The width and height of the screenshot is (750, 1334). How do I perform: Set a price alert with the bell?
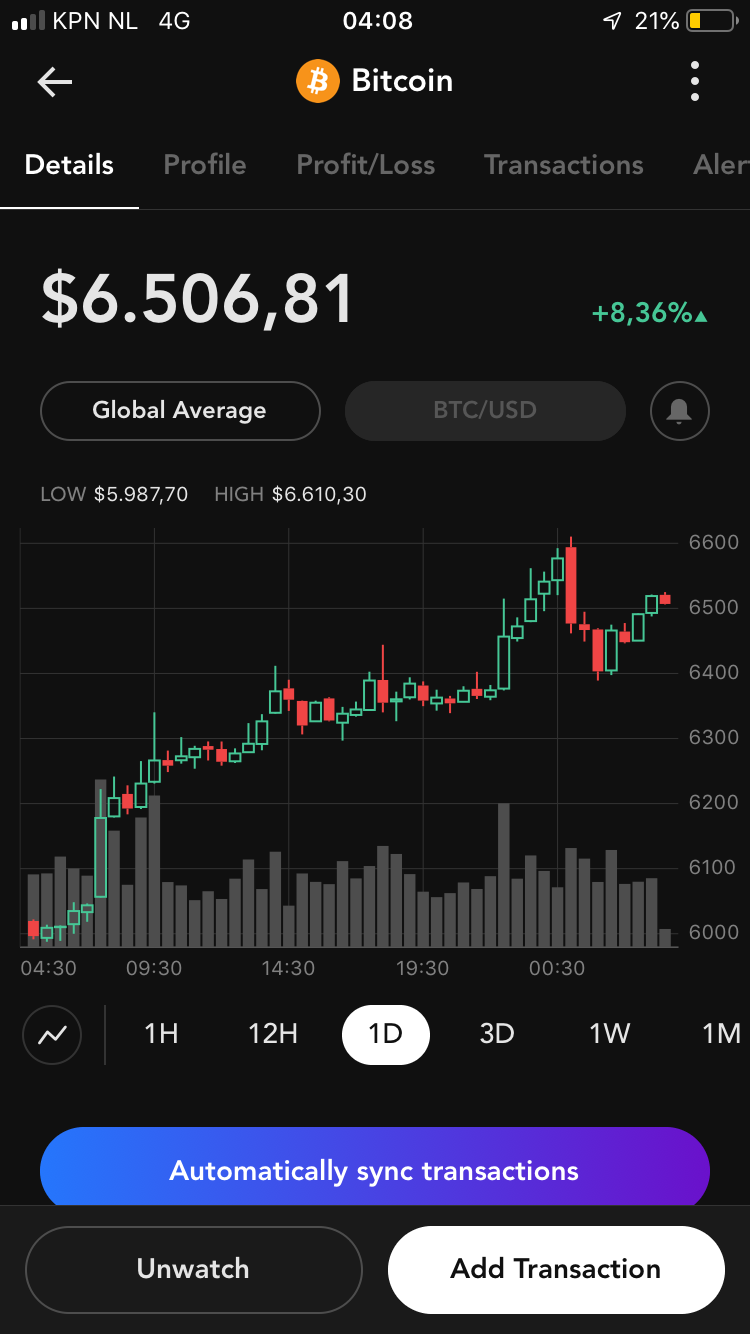point(680,410)
